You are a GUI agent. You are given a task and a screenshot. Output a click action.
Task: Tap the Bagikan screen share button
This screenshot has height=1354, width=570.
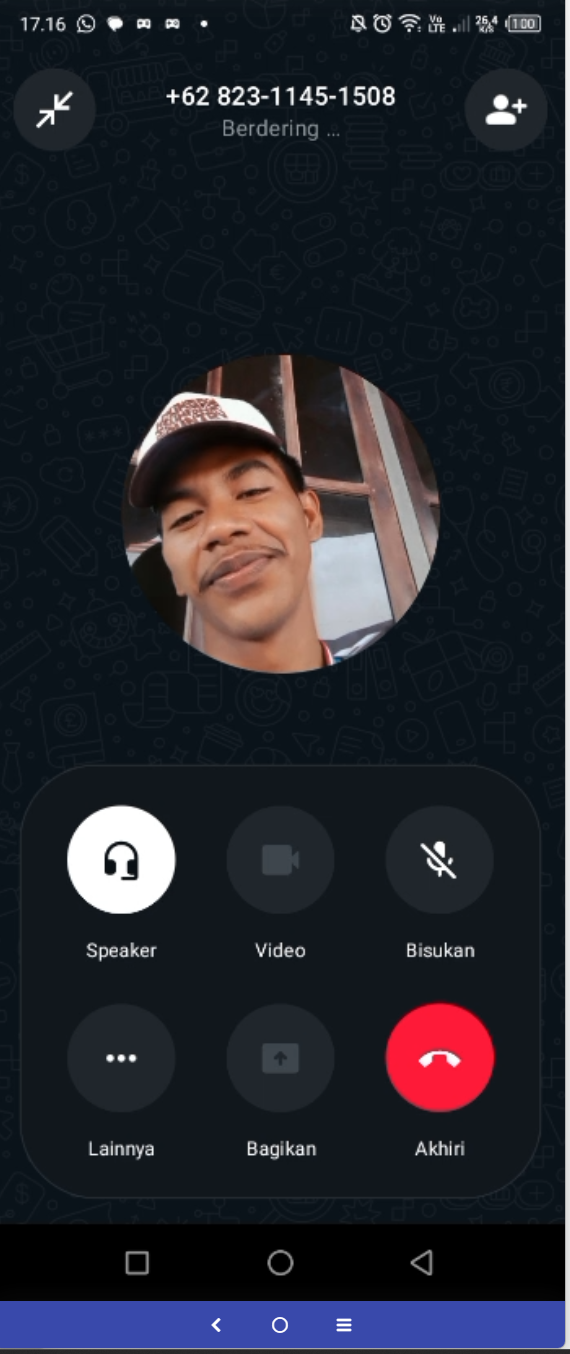[280, 1058]
